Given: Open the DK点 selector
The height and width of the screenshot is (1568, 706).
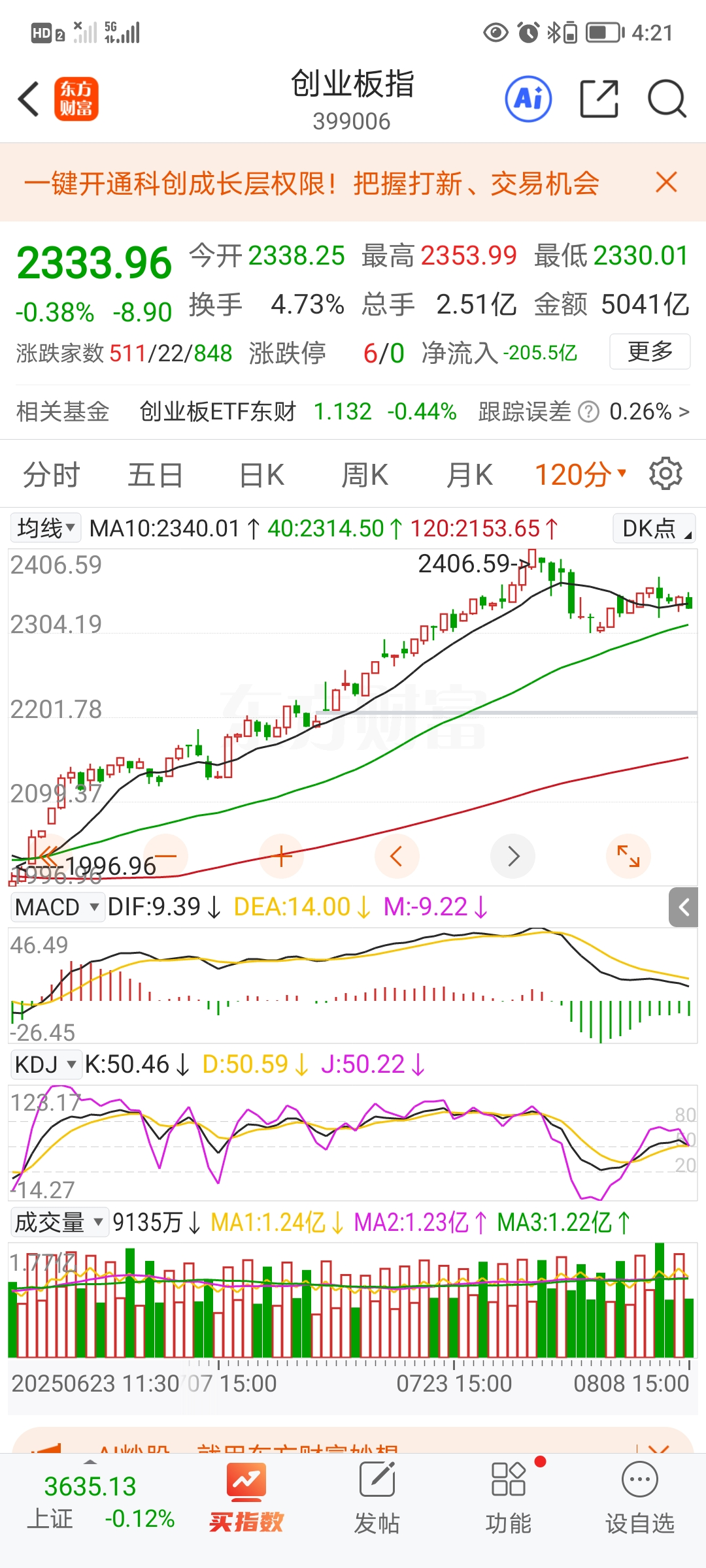Looking at the screenshot, I should point(654,528).
